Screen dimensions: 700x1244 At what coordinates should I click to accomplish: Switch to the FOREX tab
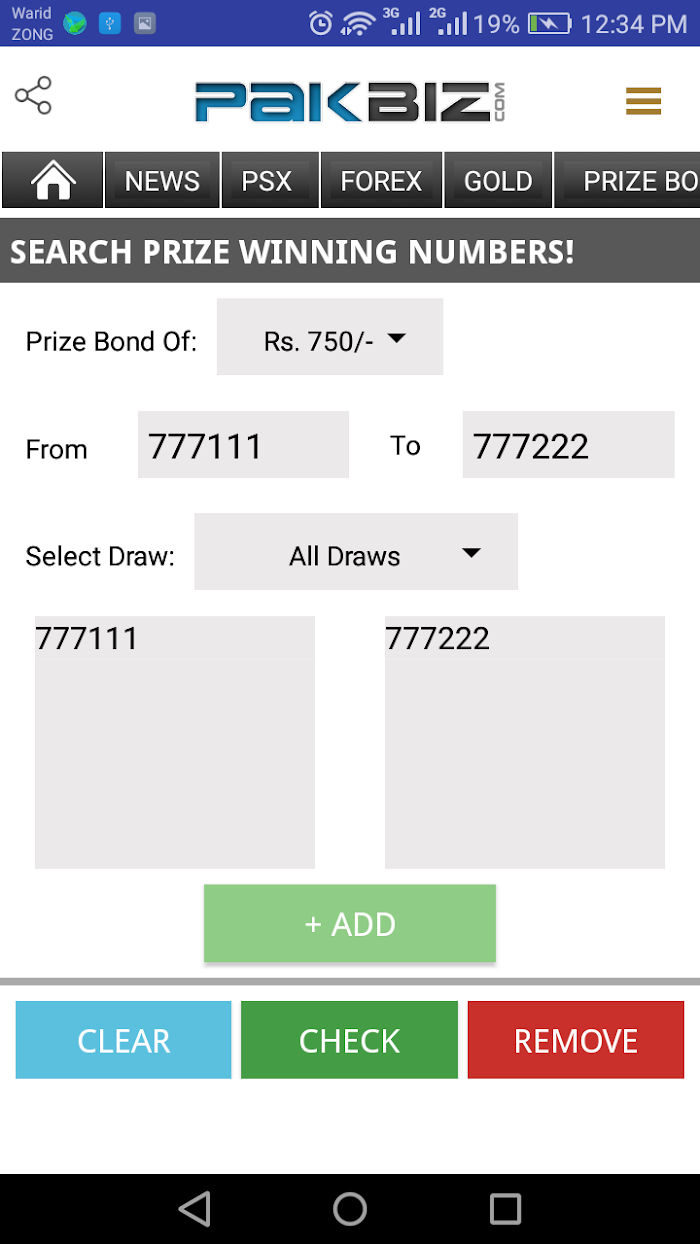point(381,181)
